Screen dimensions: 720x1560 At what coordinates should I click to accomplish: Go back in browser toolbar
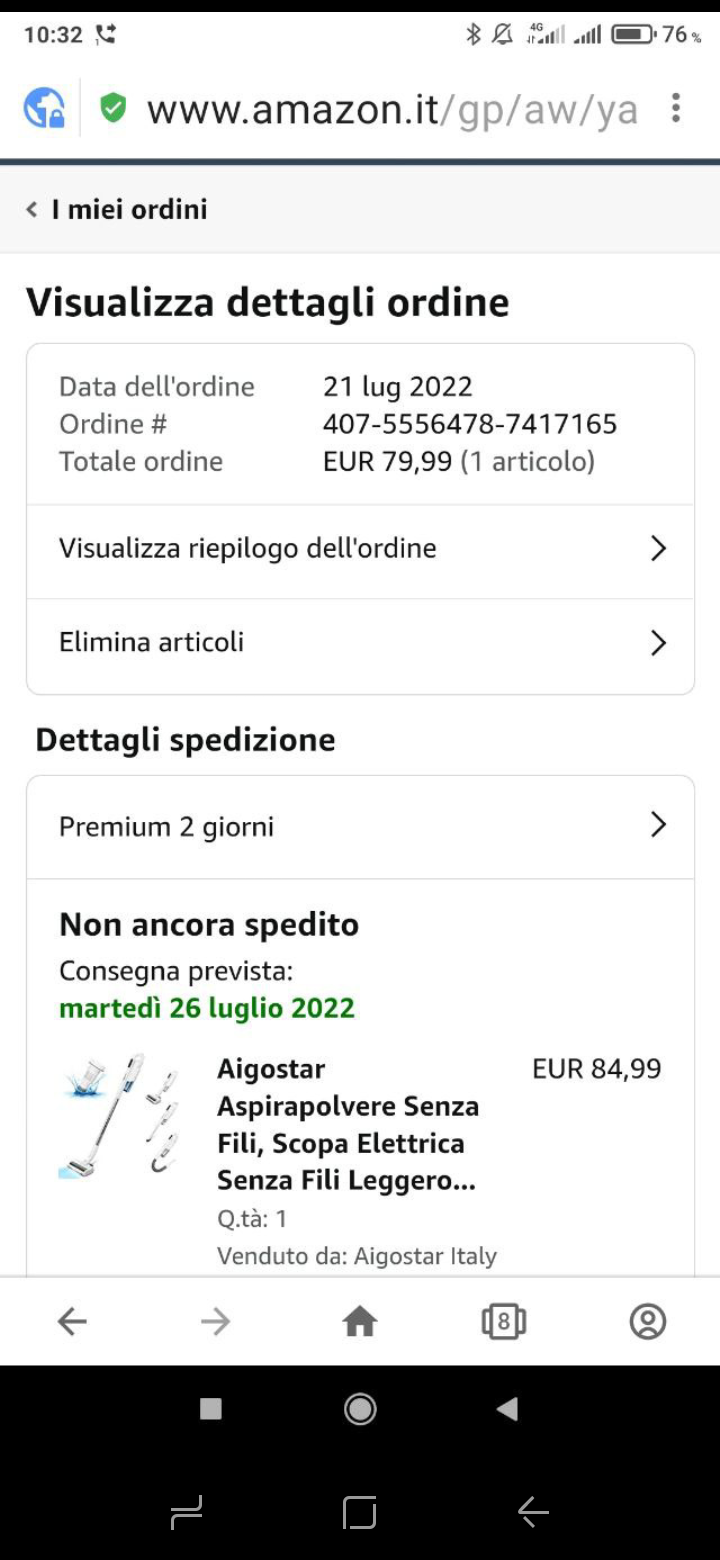(72, 1322)
